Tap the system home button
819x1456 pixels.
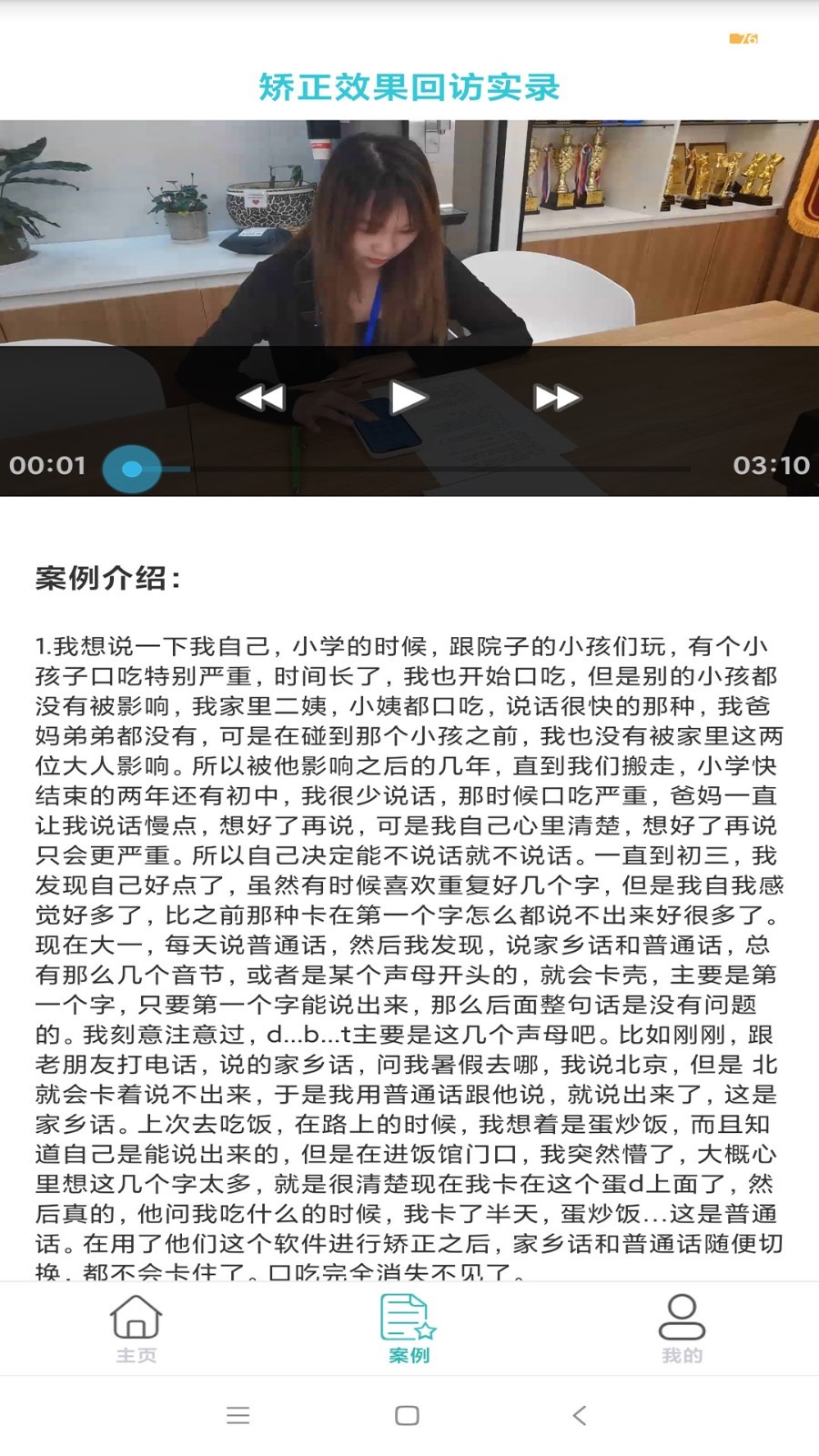tap(408, 1415)
